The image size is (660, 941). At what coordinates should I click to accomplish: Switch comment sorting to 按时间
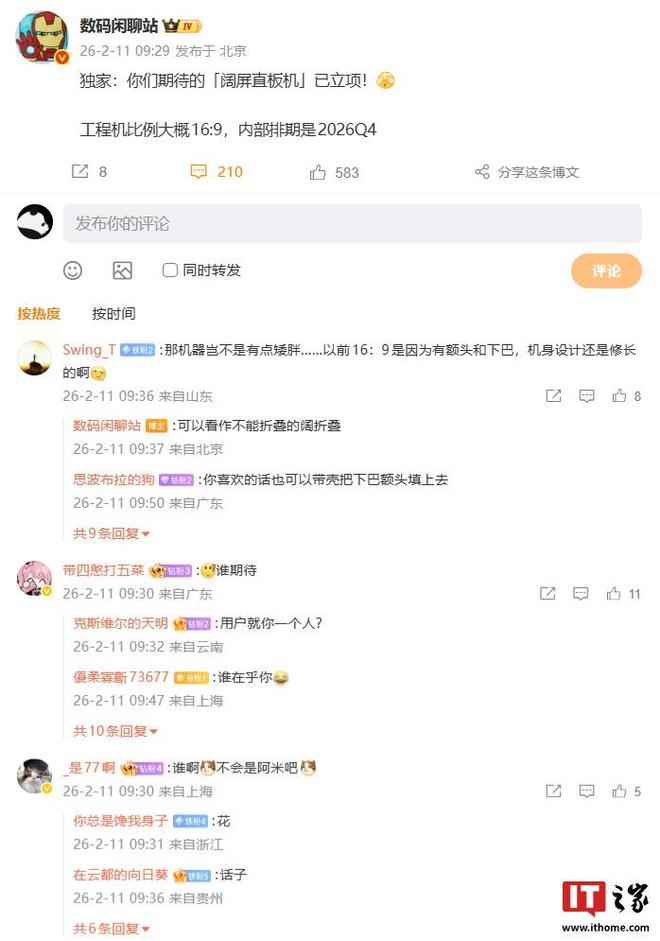click(x=113, y=313)
